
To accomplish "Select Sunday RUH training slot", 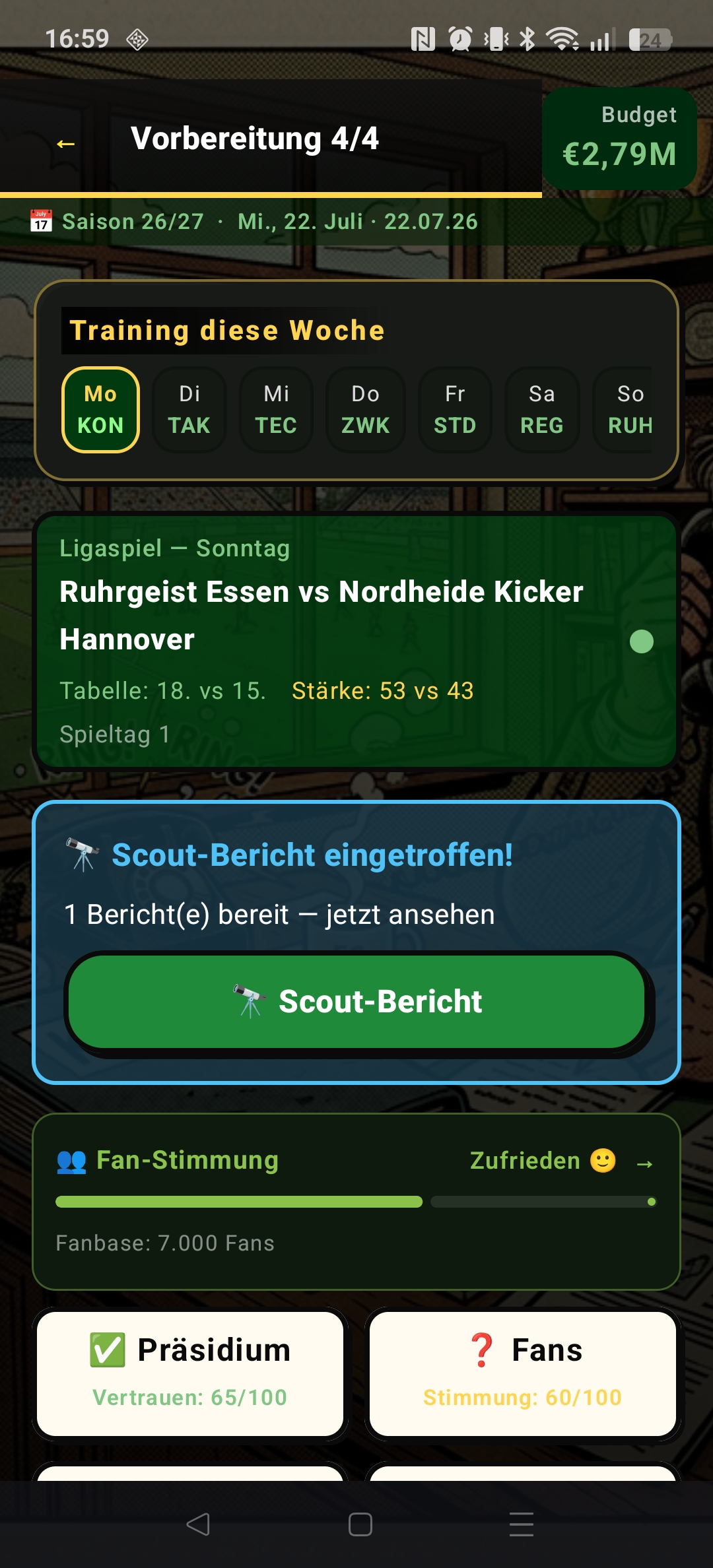I will [627, 410].
